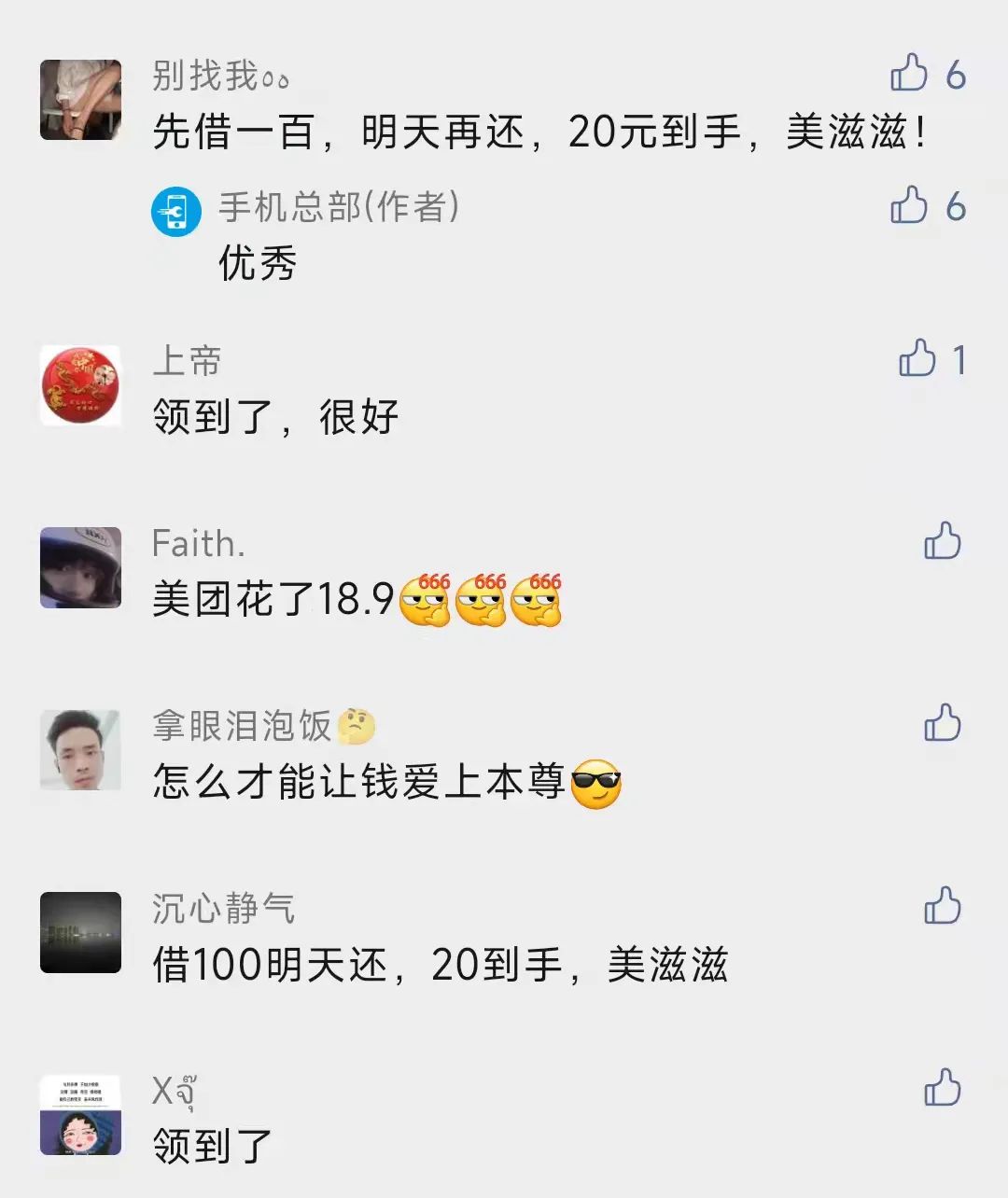Viewport: 1008px width, 1198px height.
Task: Like the author reply 优秀
Action: click(x=909, y=206)
